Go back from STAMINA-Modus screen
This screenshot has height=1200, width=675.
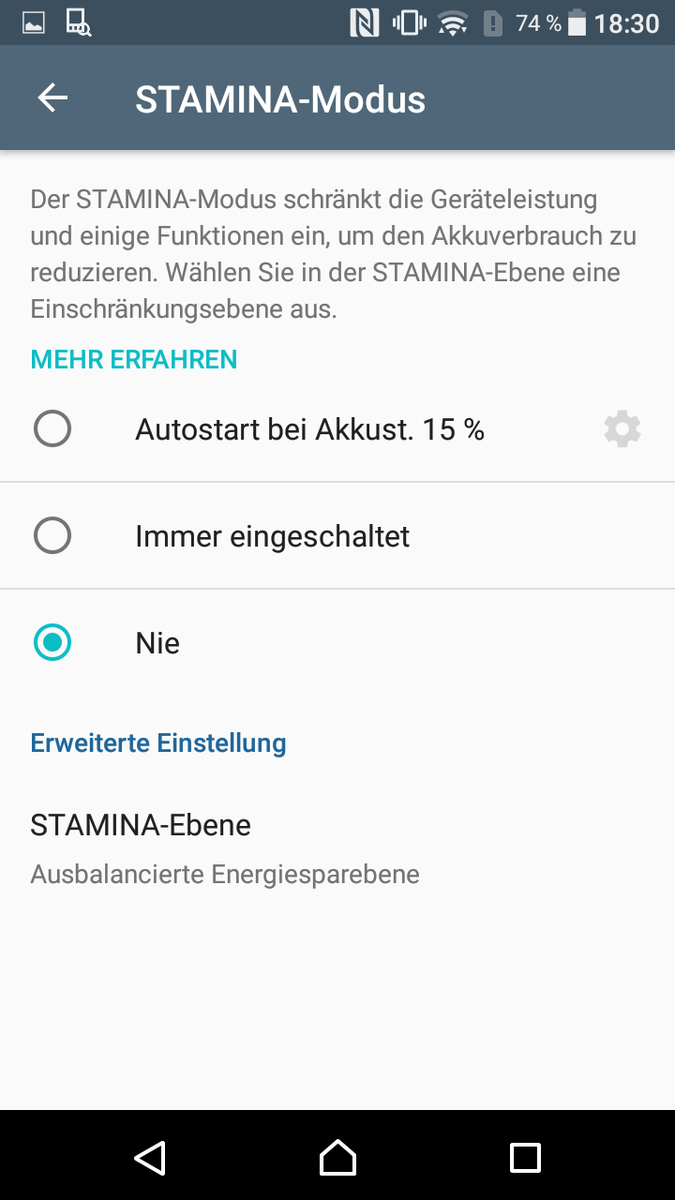(x=52, y=98)
